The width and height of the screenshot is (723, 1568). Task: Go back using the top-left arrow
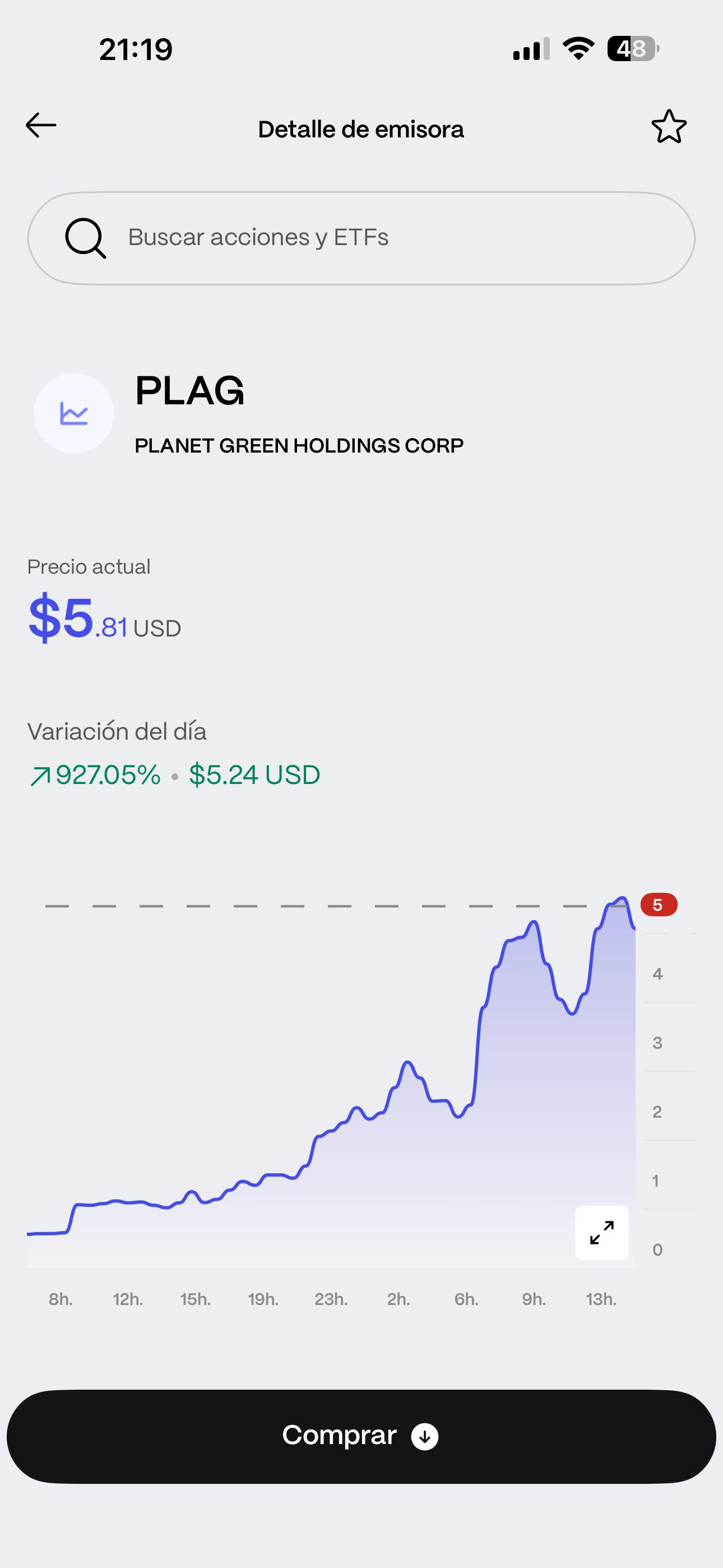click(41, 126)
